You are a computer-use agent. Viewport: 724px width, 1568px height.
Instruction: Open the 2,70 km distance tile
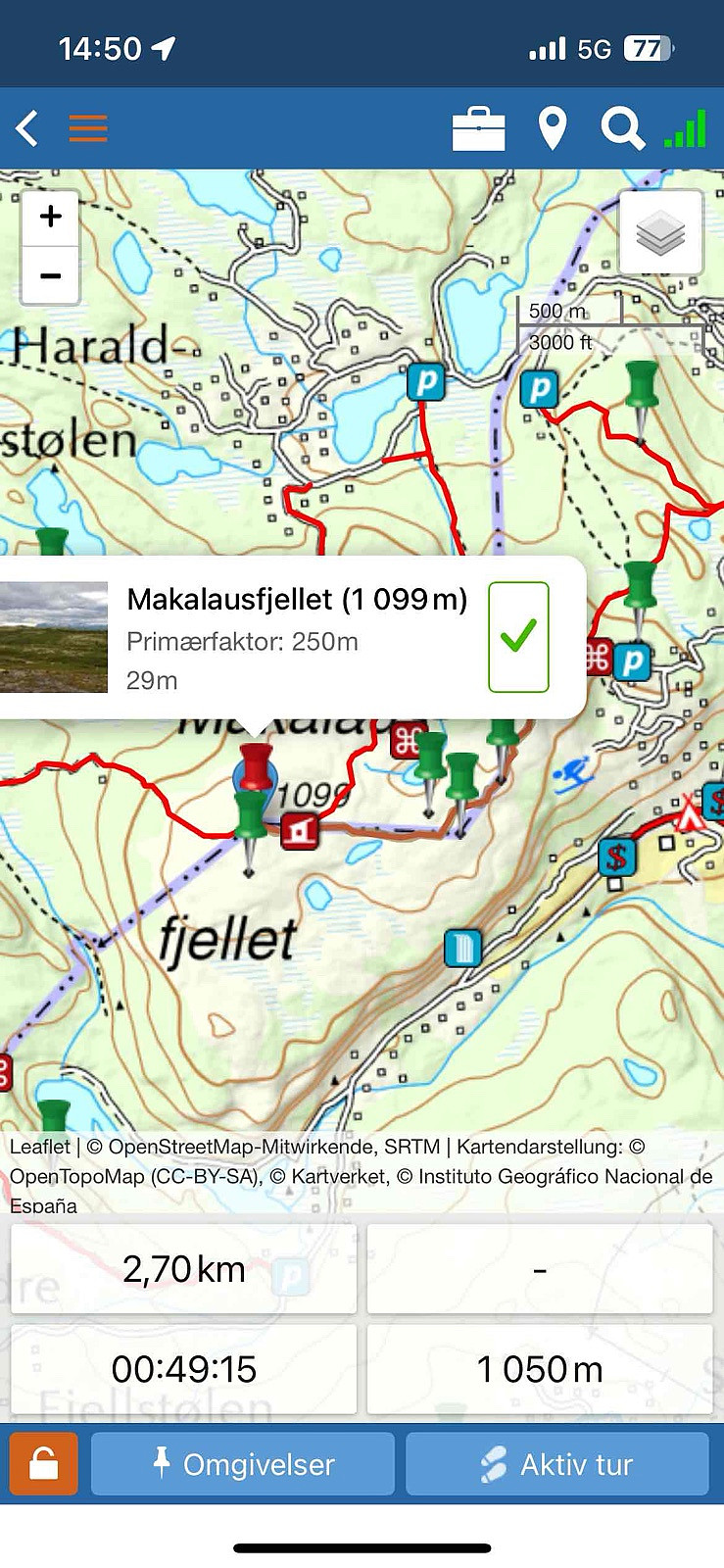pos(184,1269)
